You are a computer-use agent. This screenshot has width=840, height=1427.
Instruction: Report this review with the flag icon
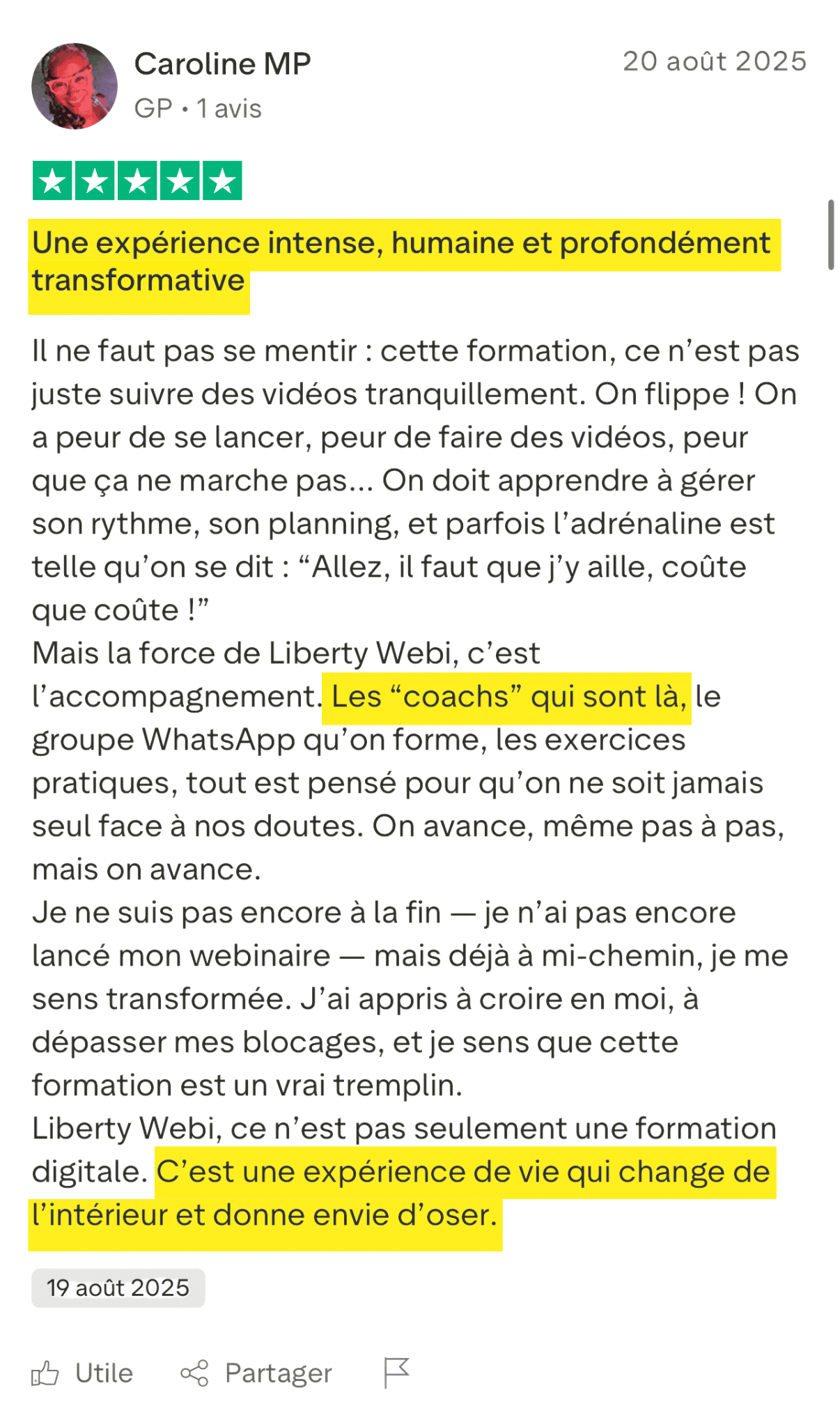[x=396, y=1373]
